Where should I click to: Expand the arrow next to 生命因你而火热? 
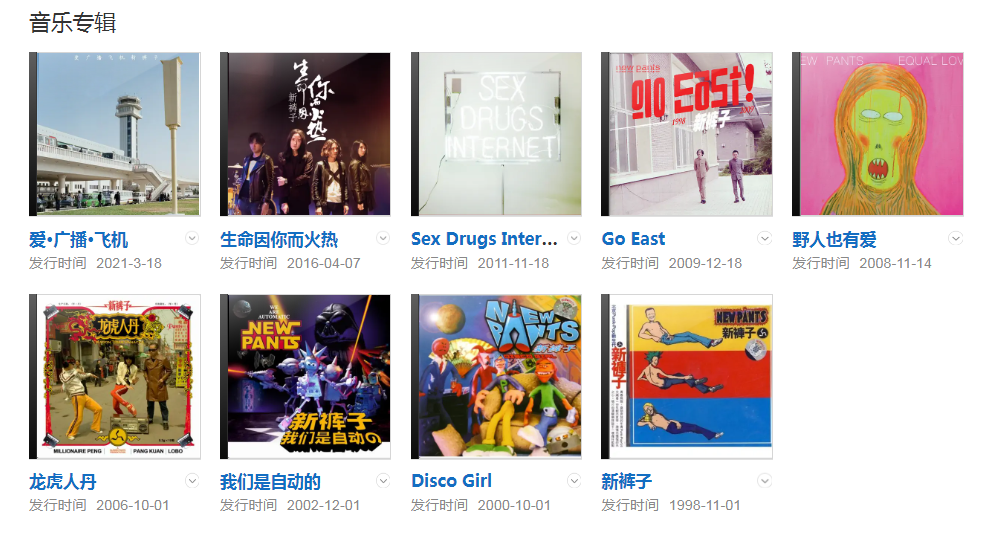[x=383, y=238]
